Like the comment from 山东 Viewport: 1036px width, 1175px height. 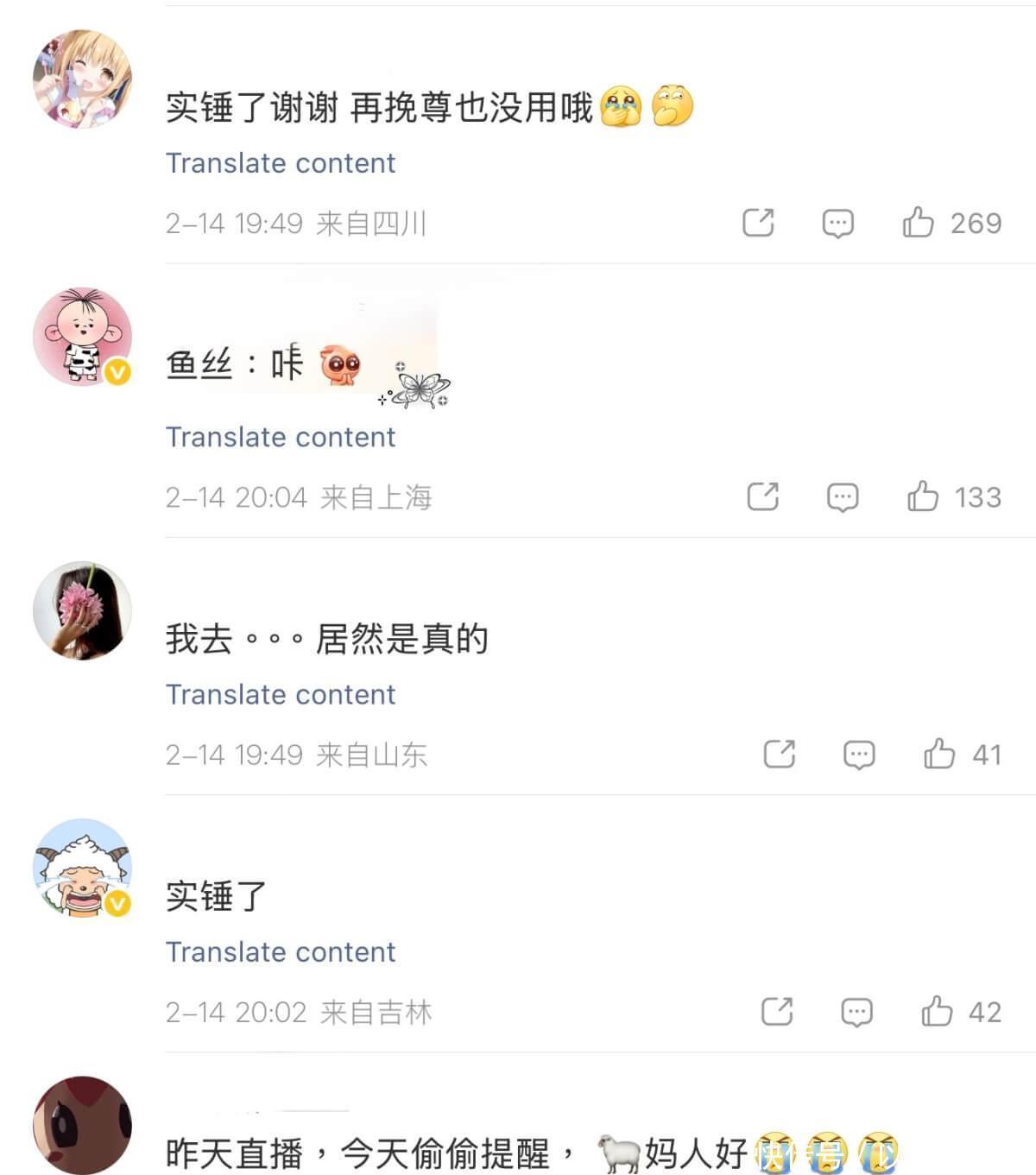(x=939, y=755)
